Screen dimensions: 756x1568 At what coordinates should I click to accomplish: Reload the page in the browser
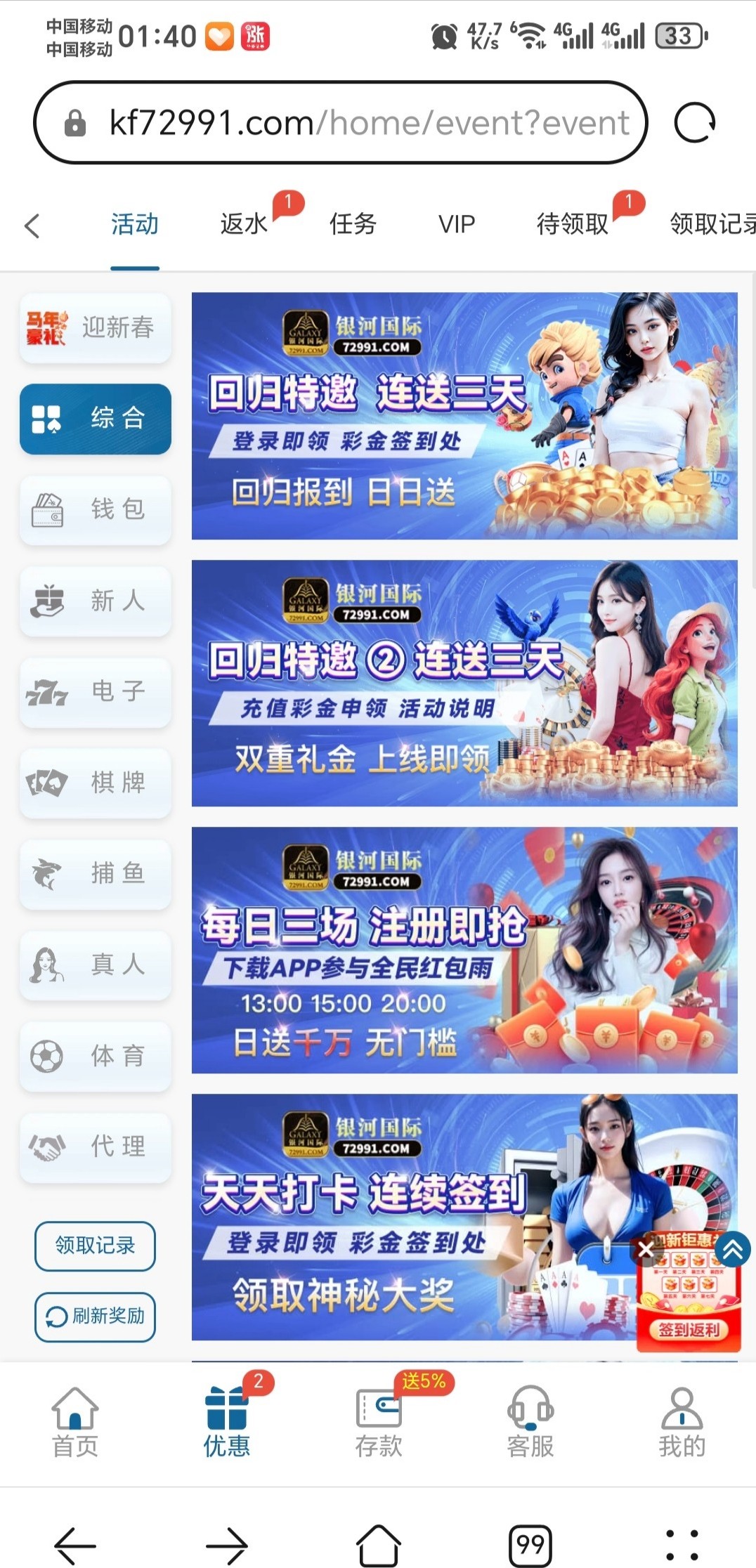click(x=694, y=123)
